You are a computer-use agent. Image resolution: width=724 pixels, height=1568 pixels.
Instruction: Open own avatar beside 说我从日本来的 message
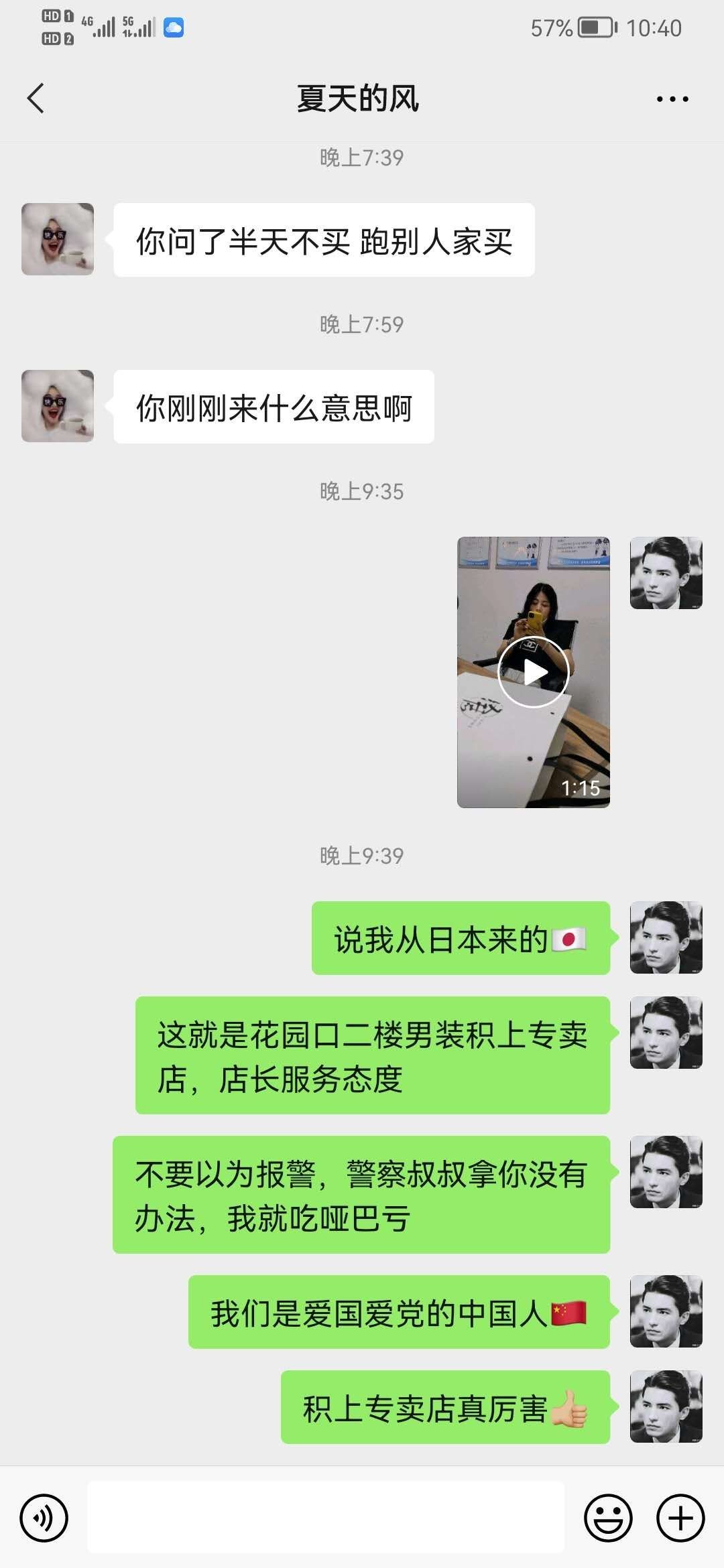click(x=666, y=937)
